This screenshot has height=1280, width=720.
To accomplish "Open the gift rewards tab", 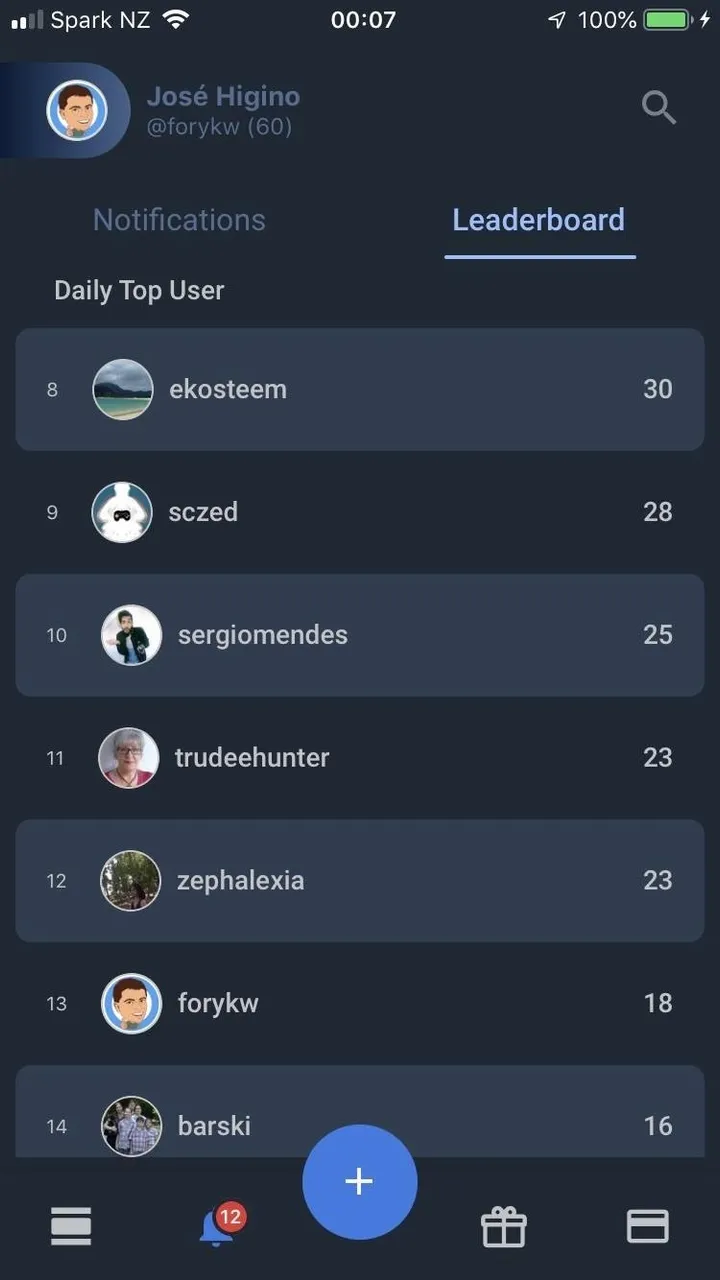I will coord(503,1226).
